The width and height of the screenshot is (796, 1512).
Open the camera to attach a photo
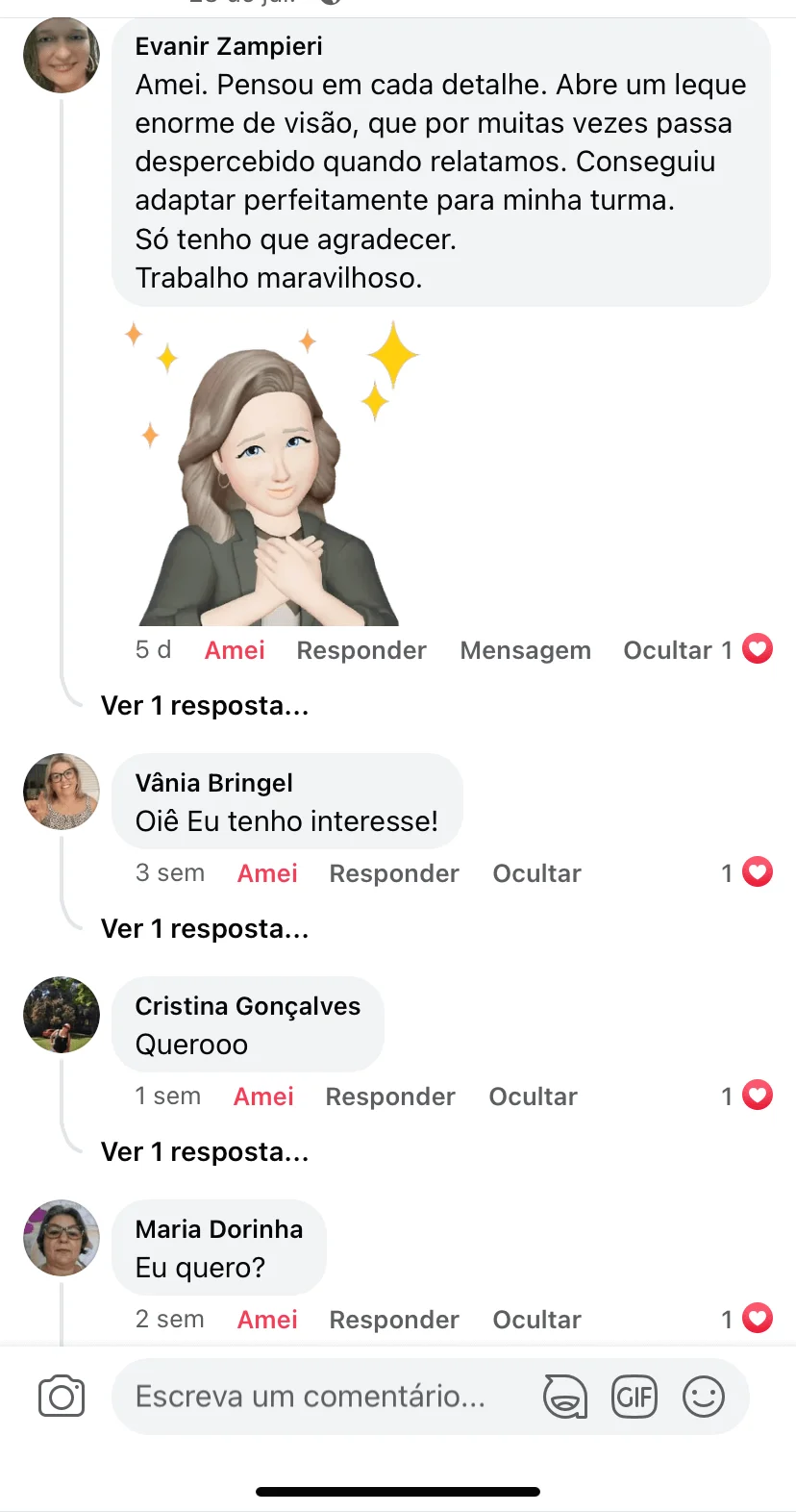click(x=60, y=1397)
